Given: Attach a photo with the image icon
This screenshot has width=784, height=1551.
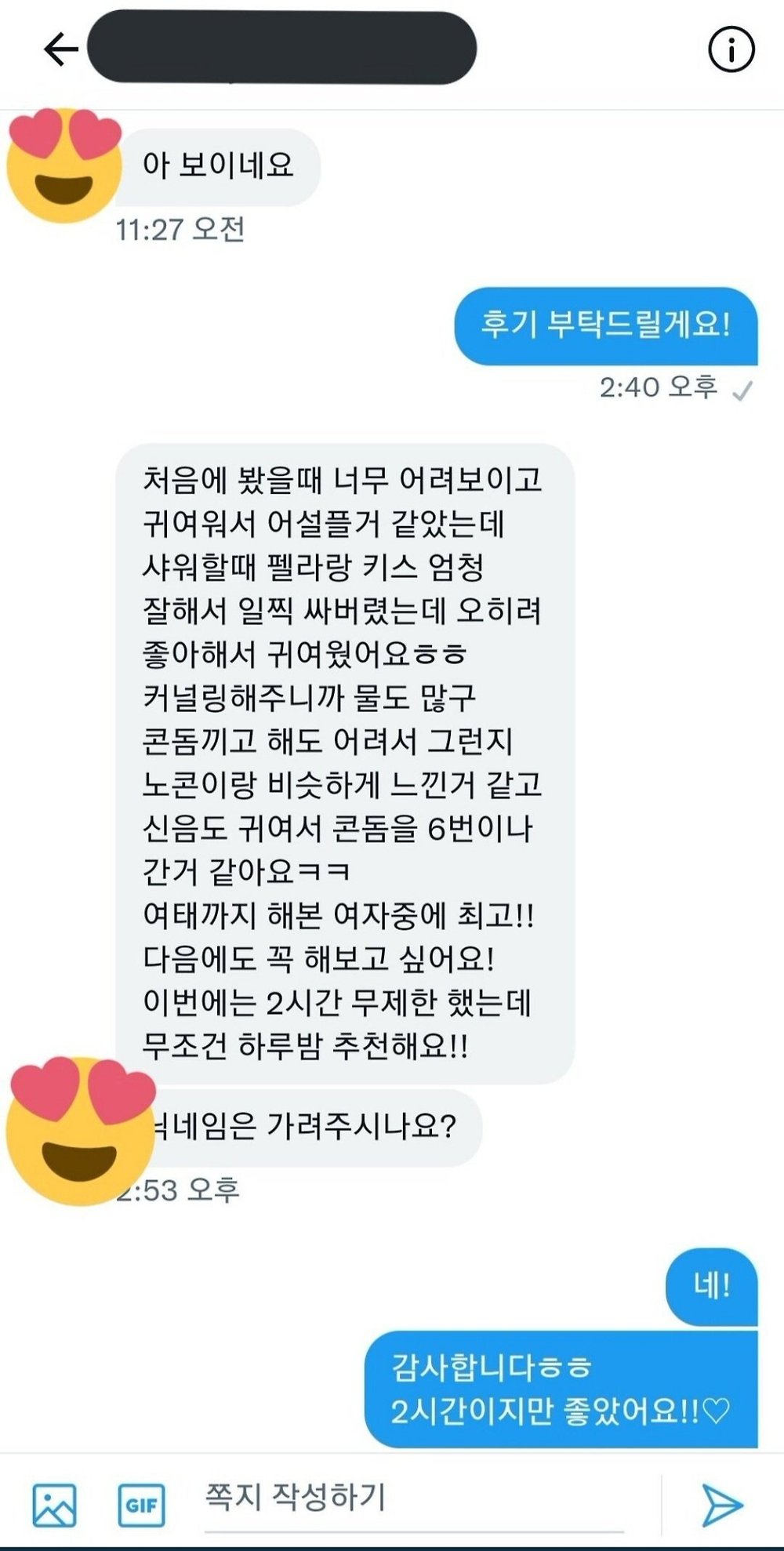Looking at the screenshot, I should 54,1505.
